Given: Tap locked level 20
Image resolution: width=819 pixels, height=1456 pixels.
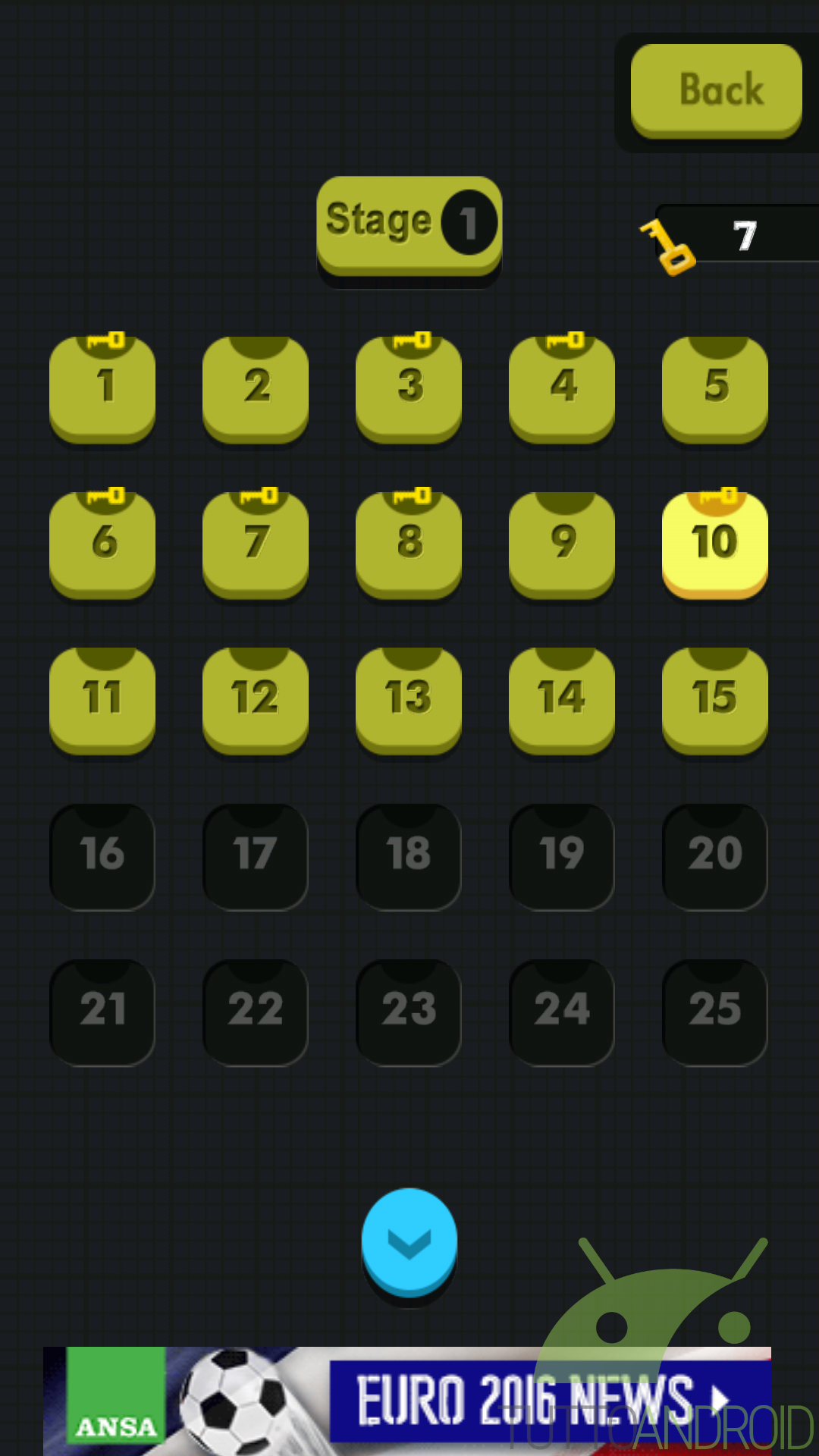Looking at the screenshot, I should click(x=715, y=855).
